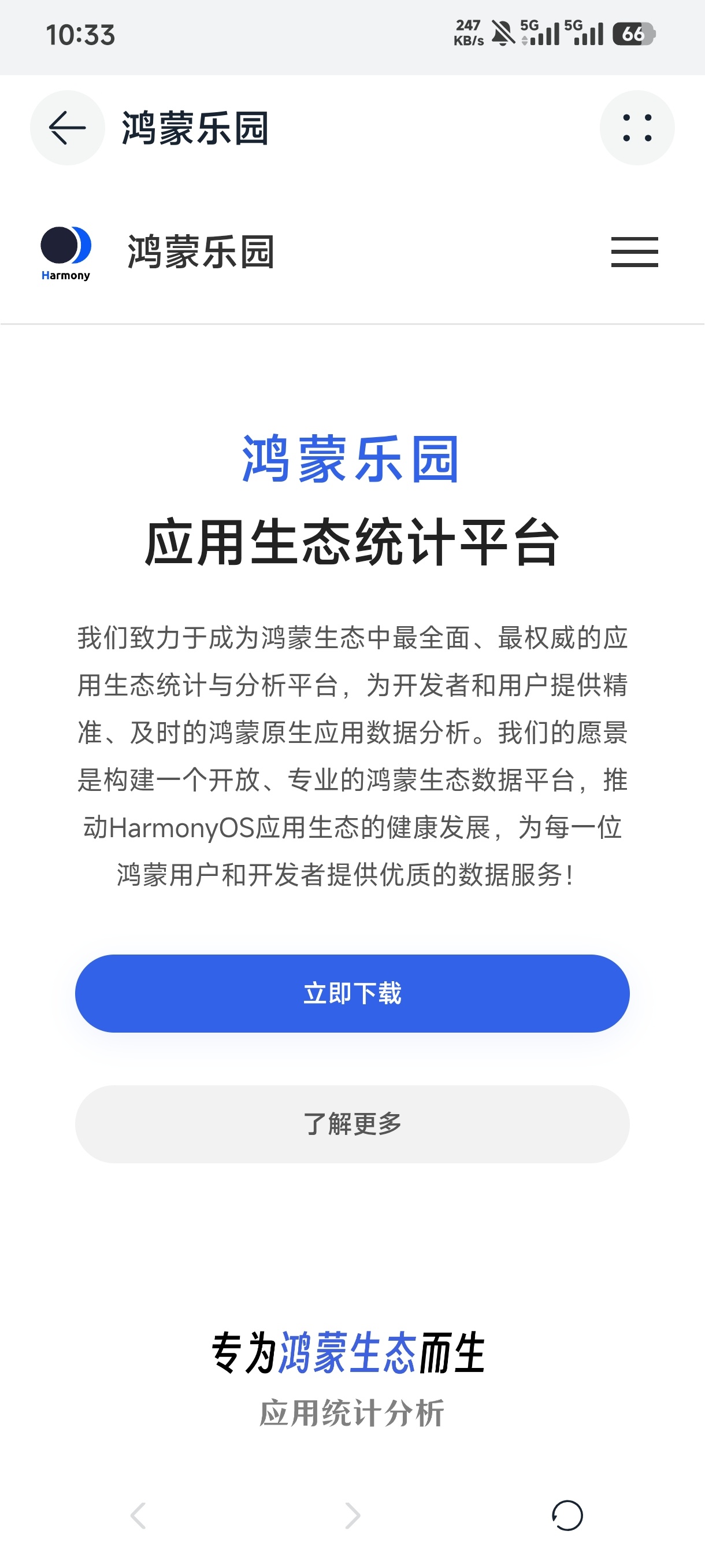Select the 了解更多 button

[x=352, y=1123]
